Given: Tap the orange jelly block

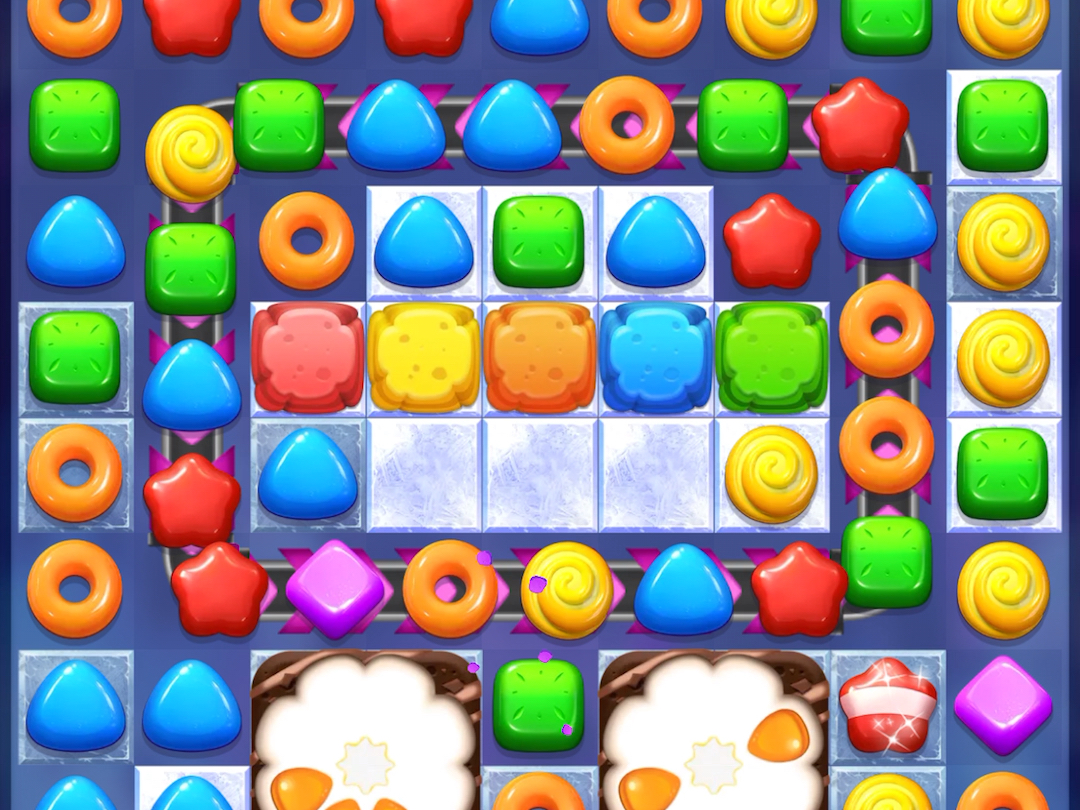Looking at the screenshot, I should (x=540, y=357).
